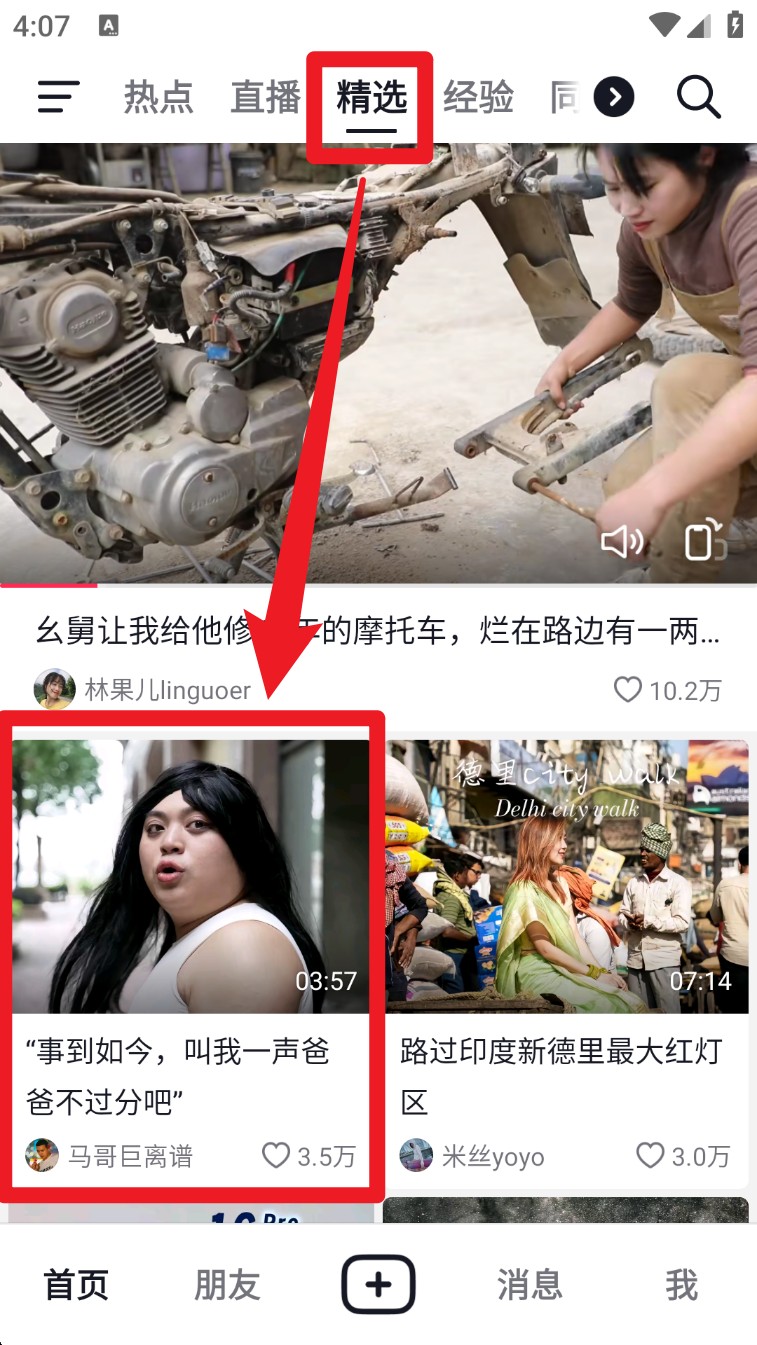This screenshot has height=1345, width=757.
Task: Switch to the 热点 tab
Action: [x=158, y=97]
